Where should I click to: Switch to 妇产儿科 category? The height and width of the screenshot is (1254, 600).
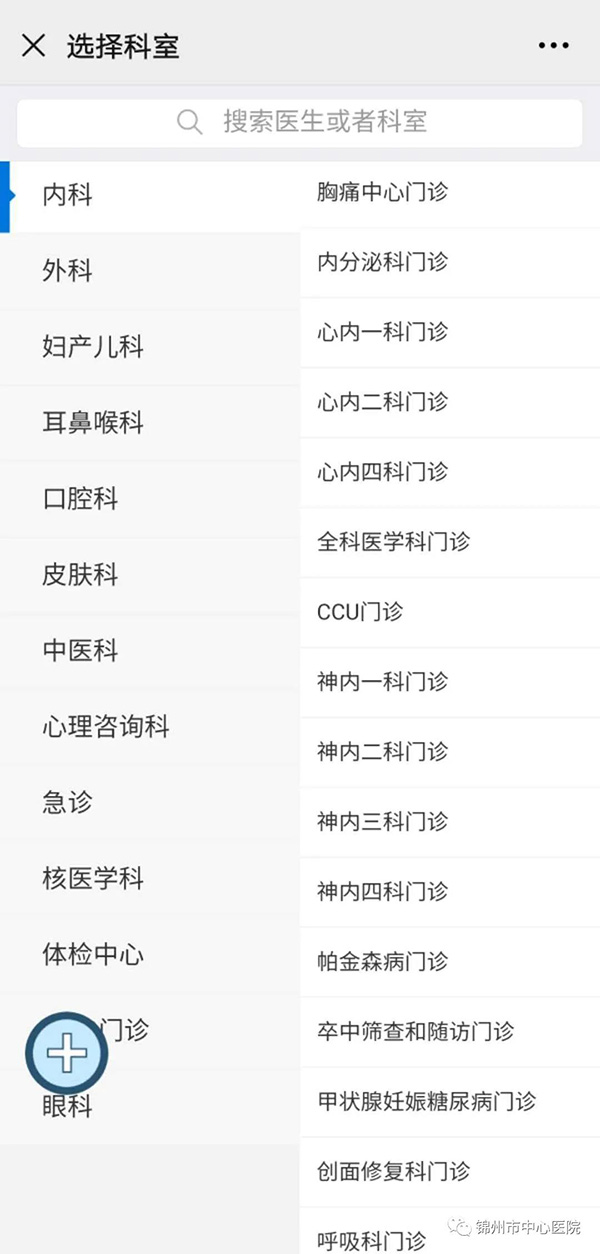(150, 347)
